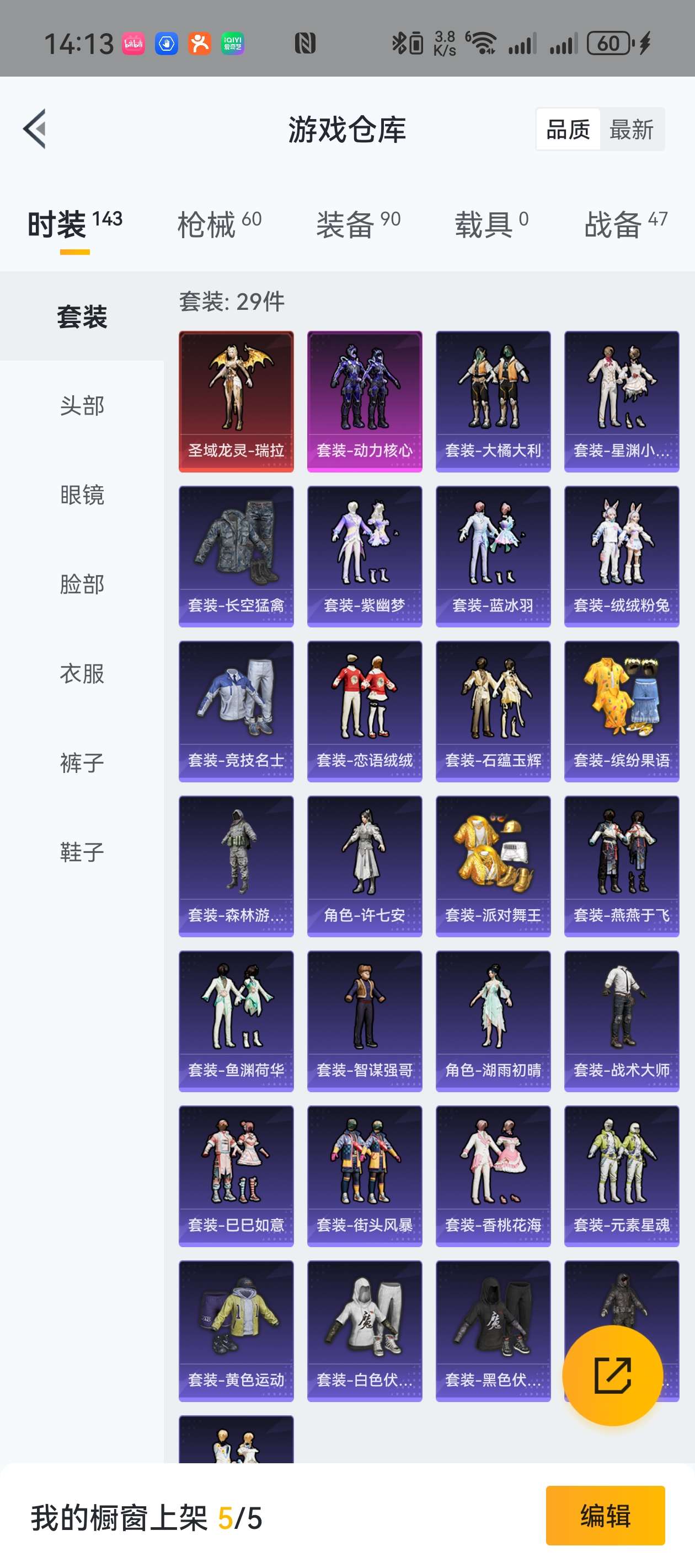This screenshot has width=695, height=1568.
Task: Select the 脸部 category
Action: click(82, 584)
